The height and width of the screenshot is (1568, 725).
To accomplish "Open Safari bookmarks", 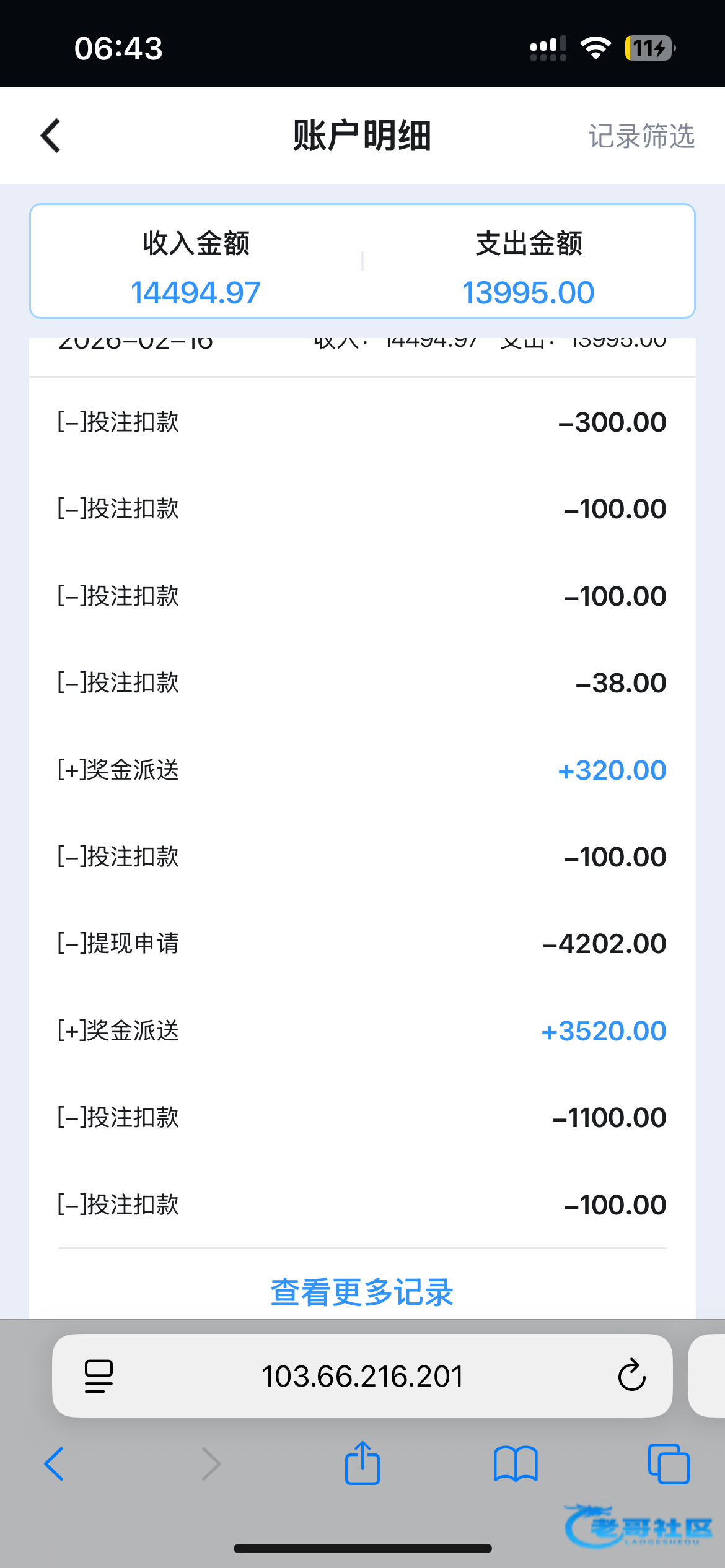I will point(516,1464).
